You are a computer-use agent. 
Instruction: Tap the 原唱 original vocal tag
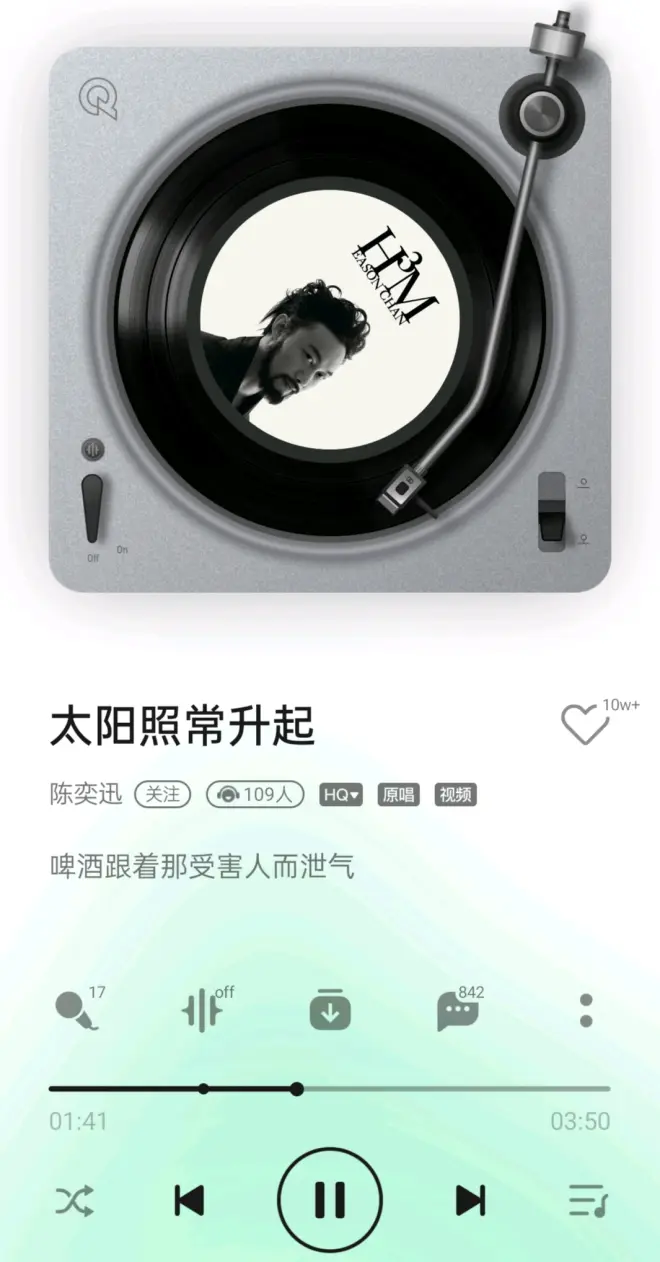[x=397, y=795]
